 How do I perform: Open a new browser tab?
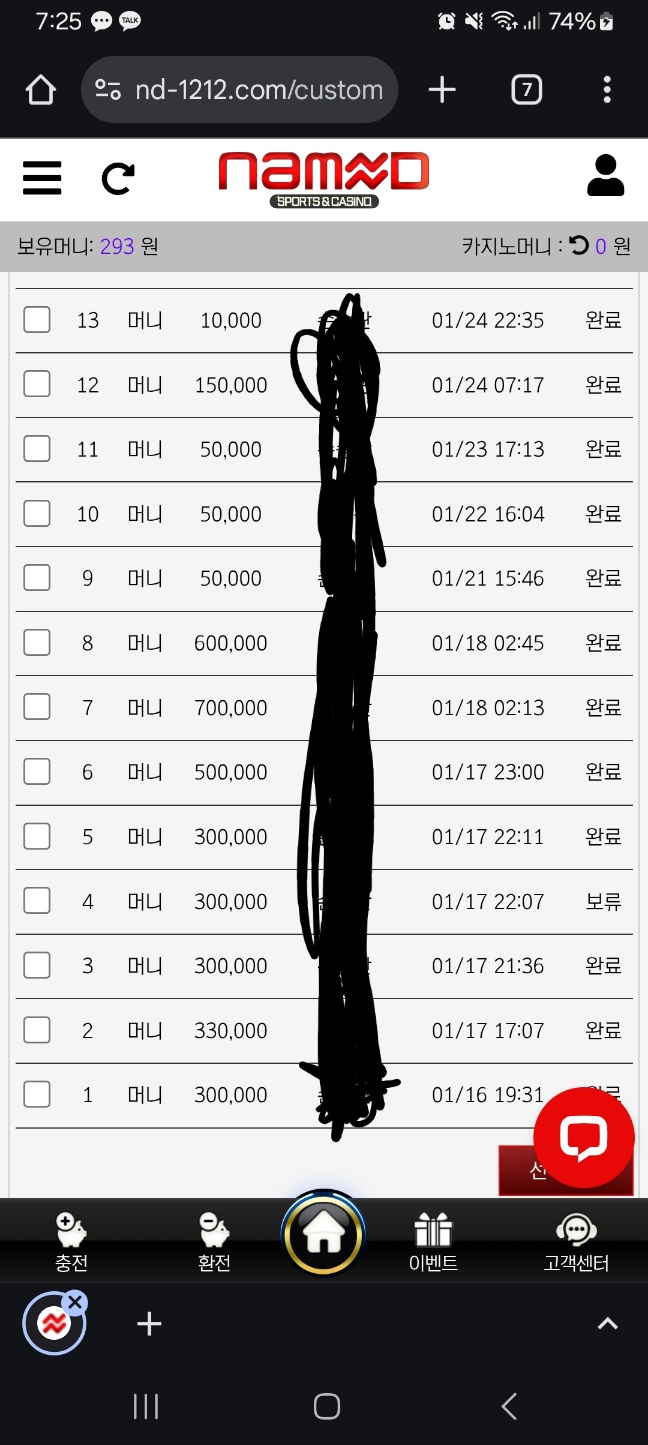442,90
